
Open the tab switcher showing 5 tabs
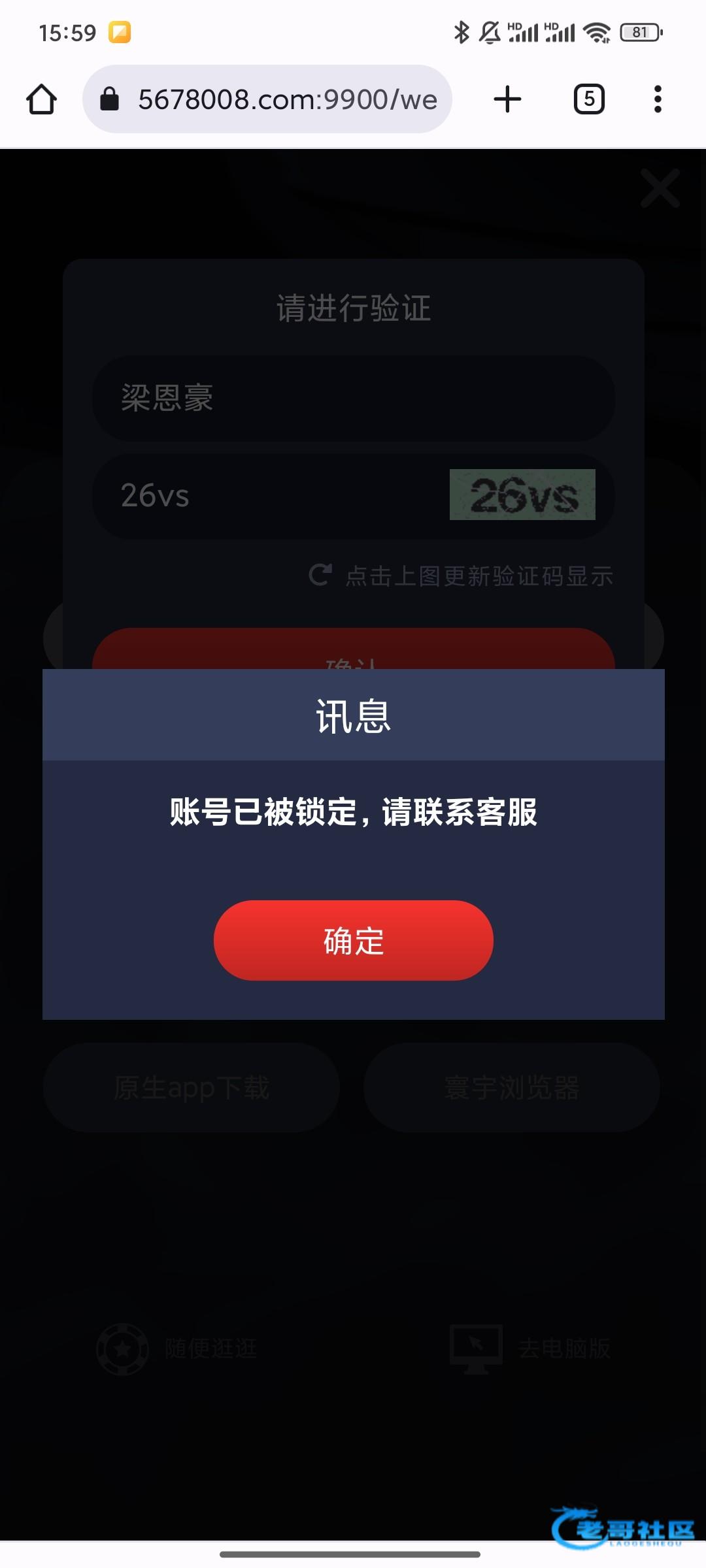pyautogui.click(x=588, y=99)
